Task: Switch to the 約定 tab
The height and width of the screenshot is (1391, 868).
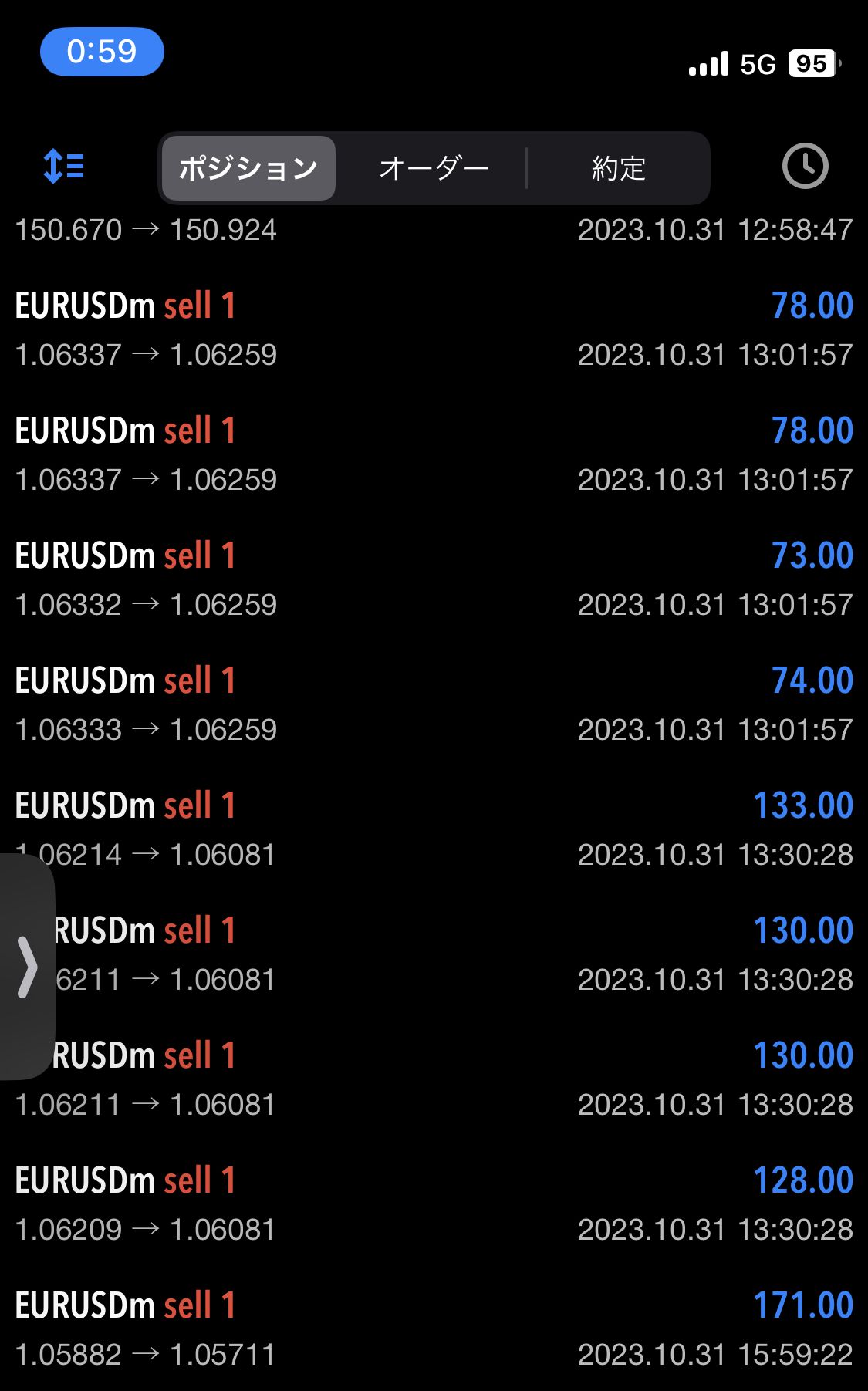Action: tap(618, 168)
